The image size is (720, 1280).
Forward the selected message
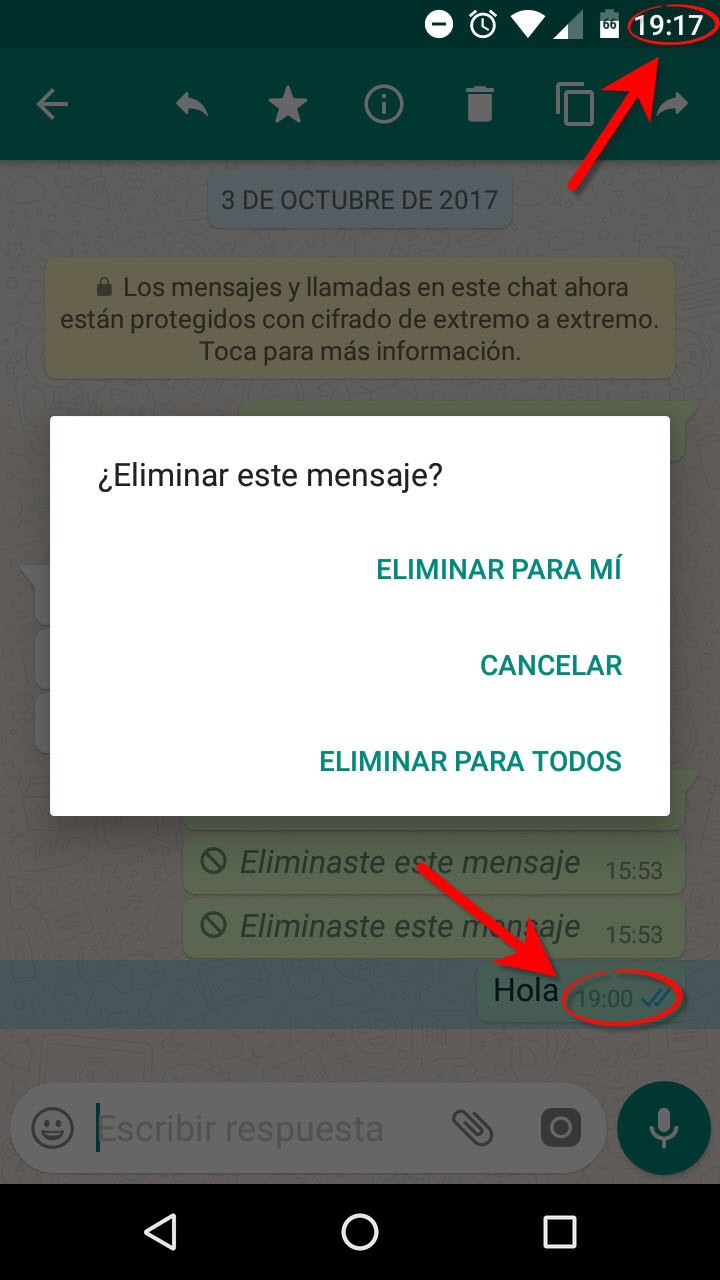click(673, 104)
